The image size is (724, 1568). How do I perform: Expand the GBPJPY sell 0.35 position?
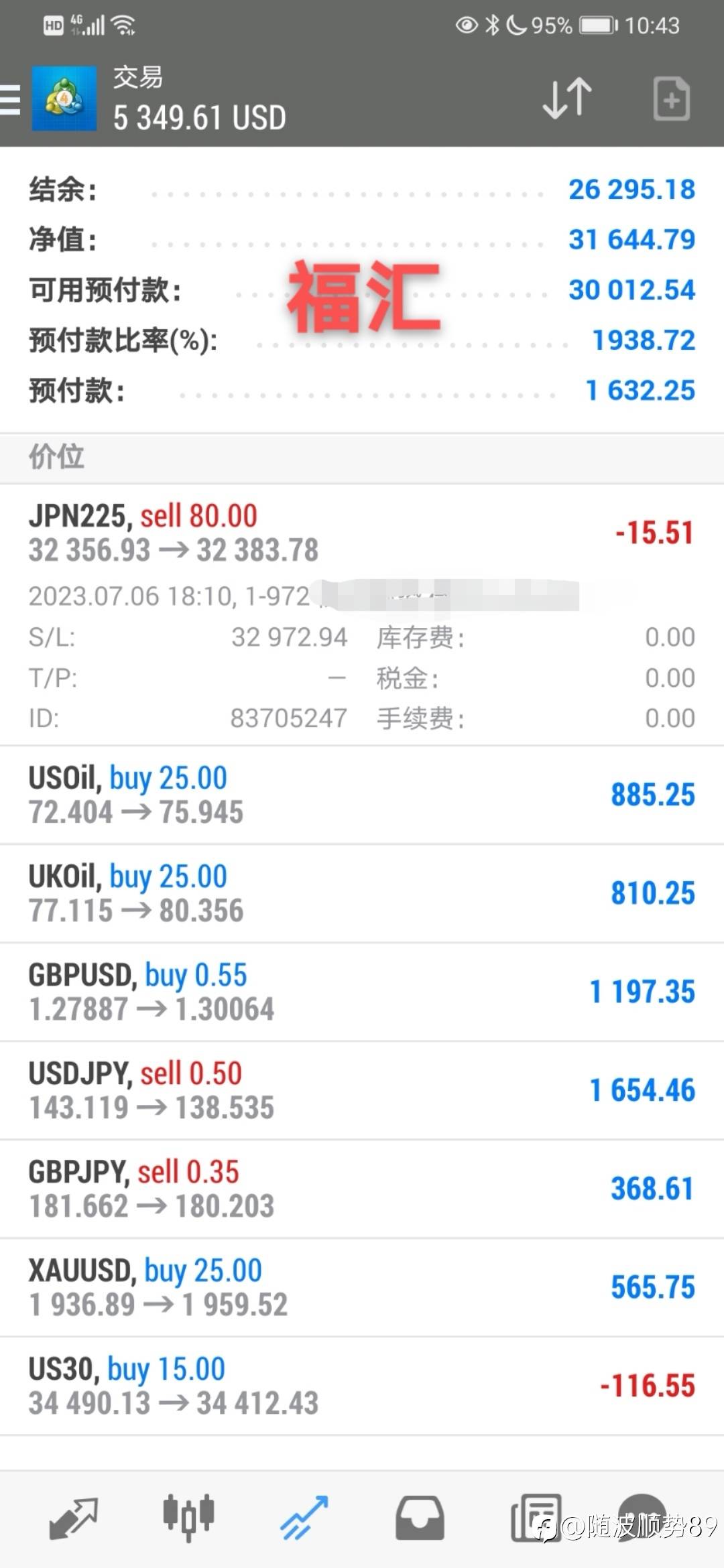click(x=362, y=1189)
